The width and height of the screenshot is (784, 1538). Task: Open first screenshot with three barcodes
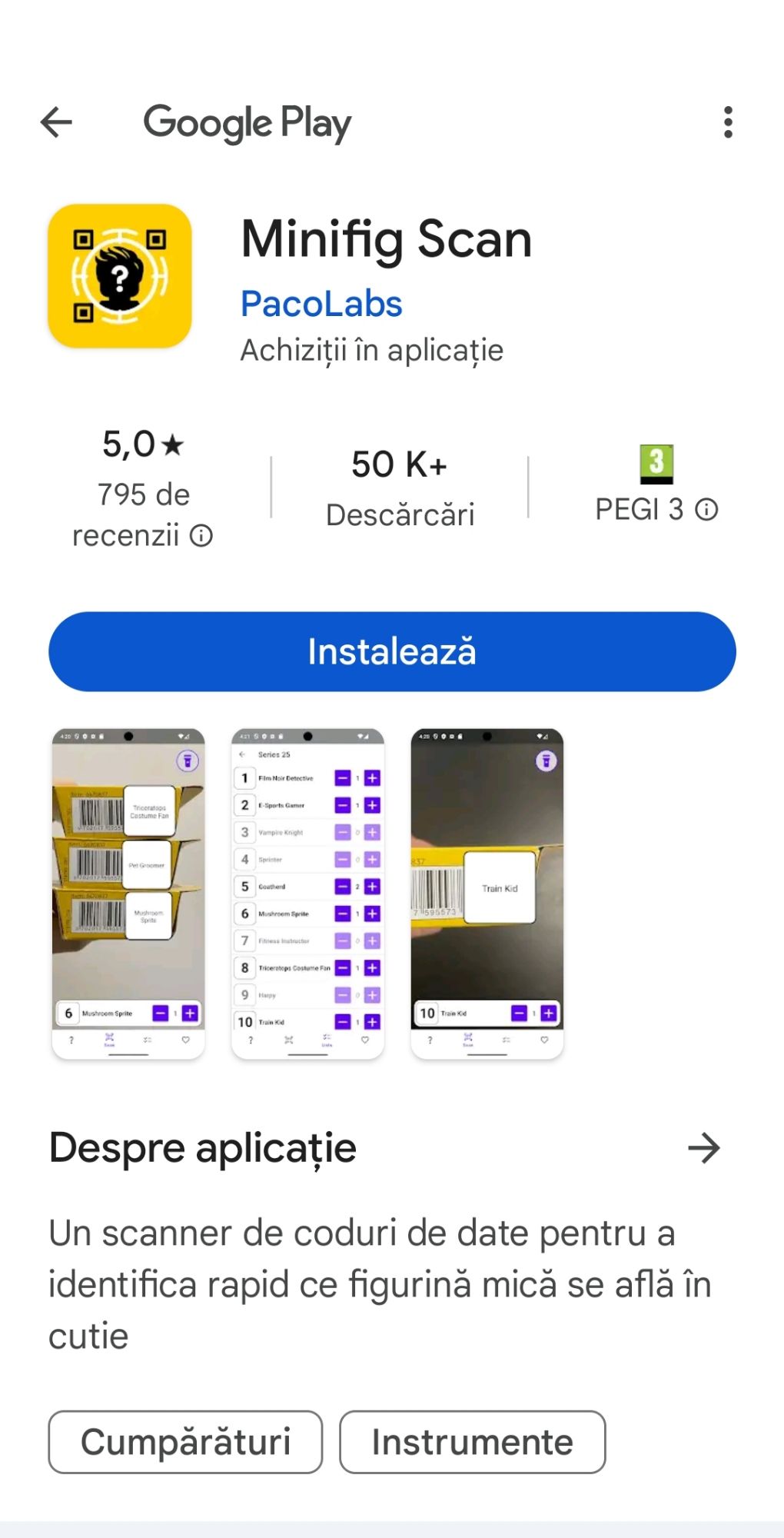pos(128,894)
